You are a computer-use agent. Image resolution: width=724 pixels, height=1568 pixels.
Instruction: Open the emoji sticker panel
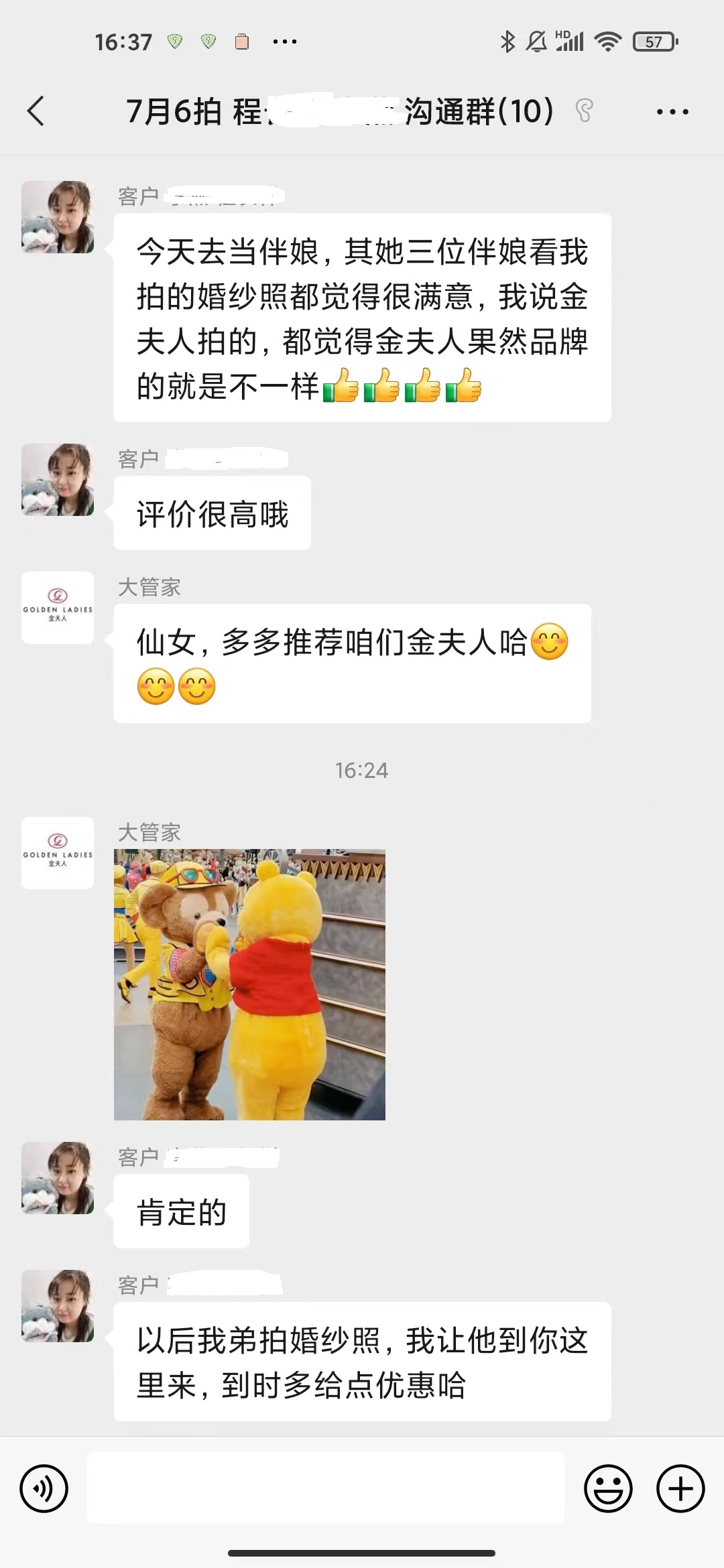(x=608, y=1488)
